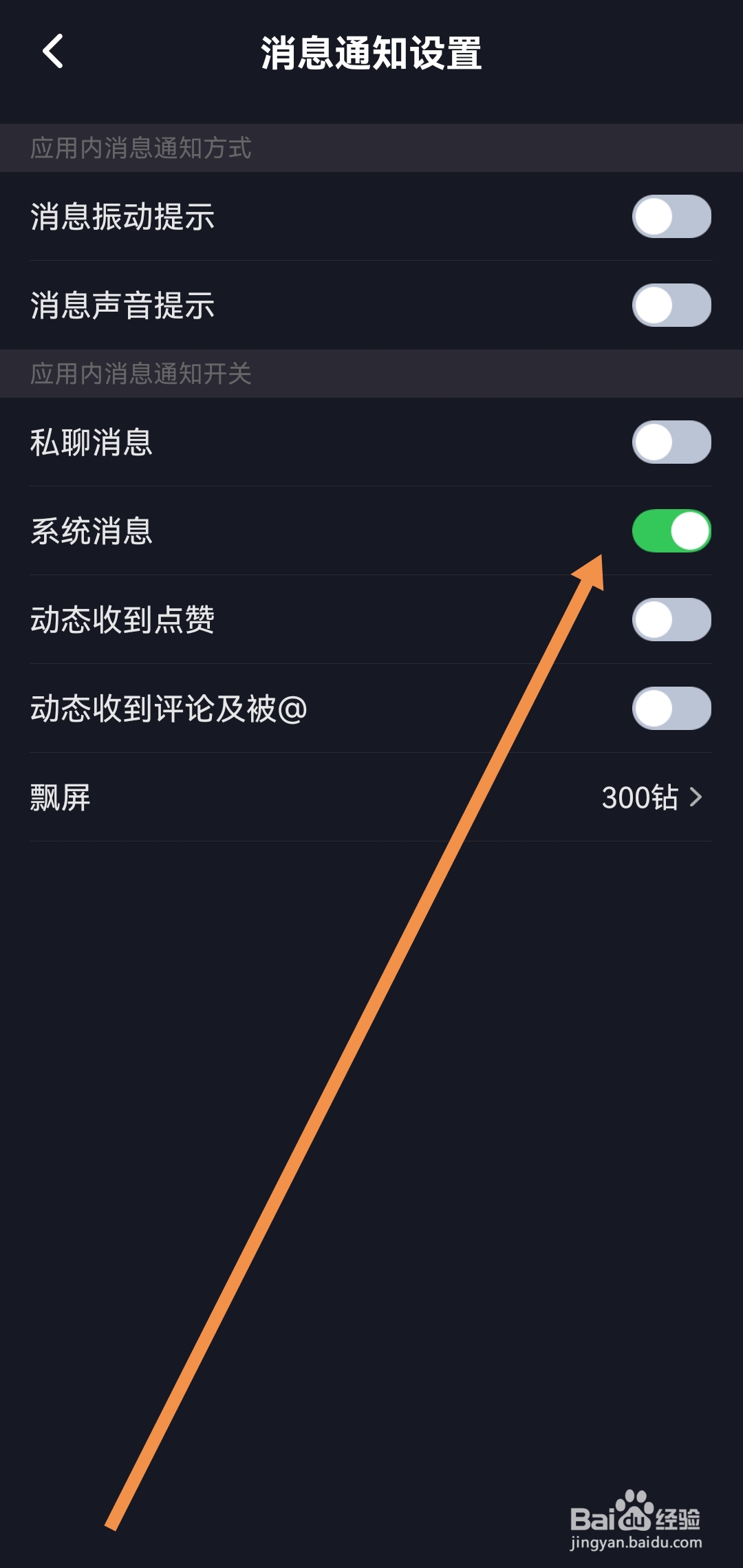Enable 动态收到评论及被@ notifications

coord(671,709)
